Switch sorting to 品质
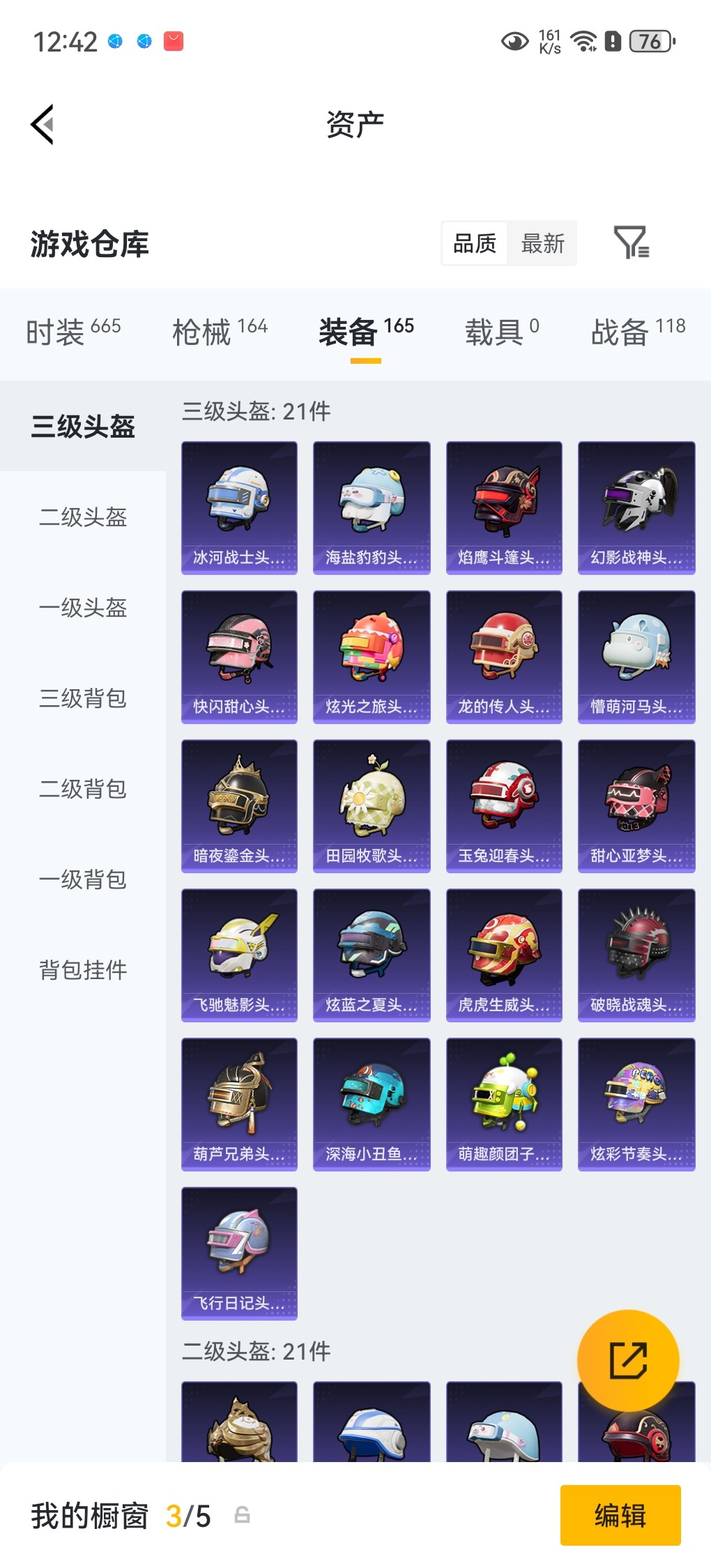 pos(475,244)
